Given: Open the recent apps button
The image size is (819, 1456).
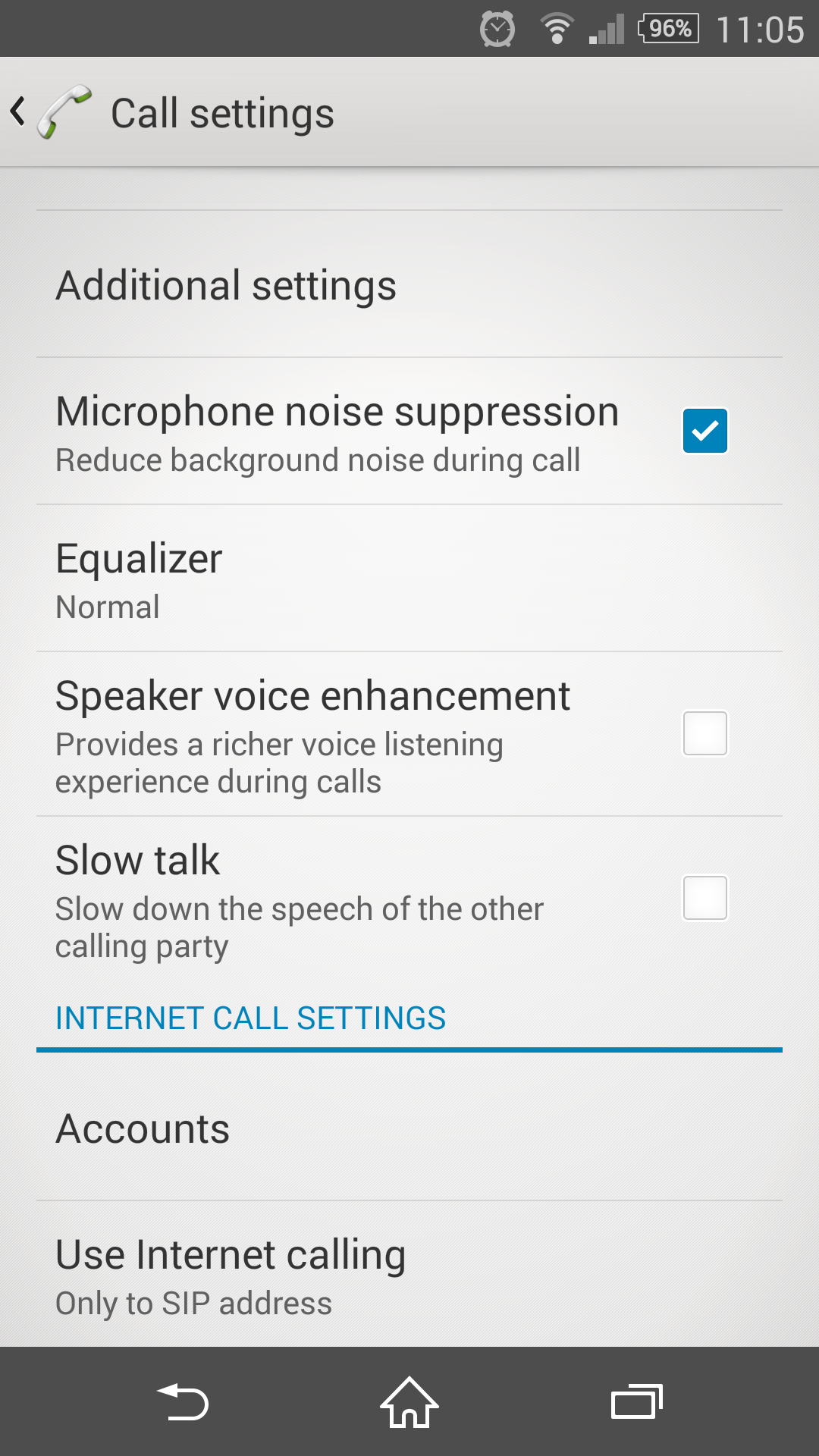Looking at the screenshot, I should click(x=637, y=1402).
